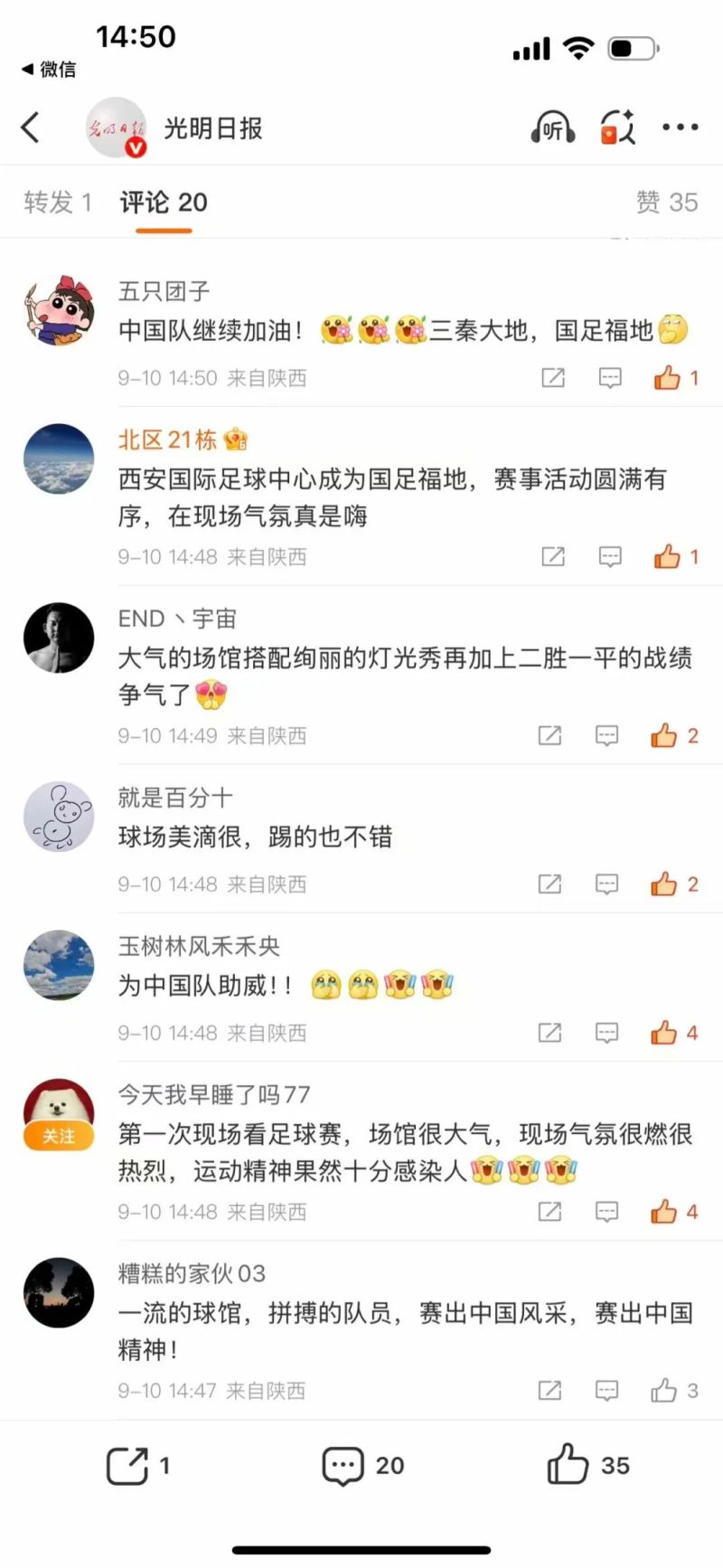This screenshot has height=1568, width=723.
Task: Forward the comment by 今天我早睡了吗77
Action: pos(549,1212)
